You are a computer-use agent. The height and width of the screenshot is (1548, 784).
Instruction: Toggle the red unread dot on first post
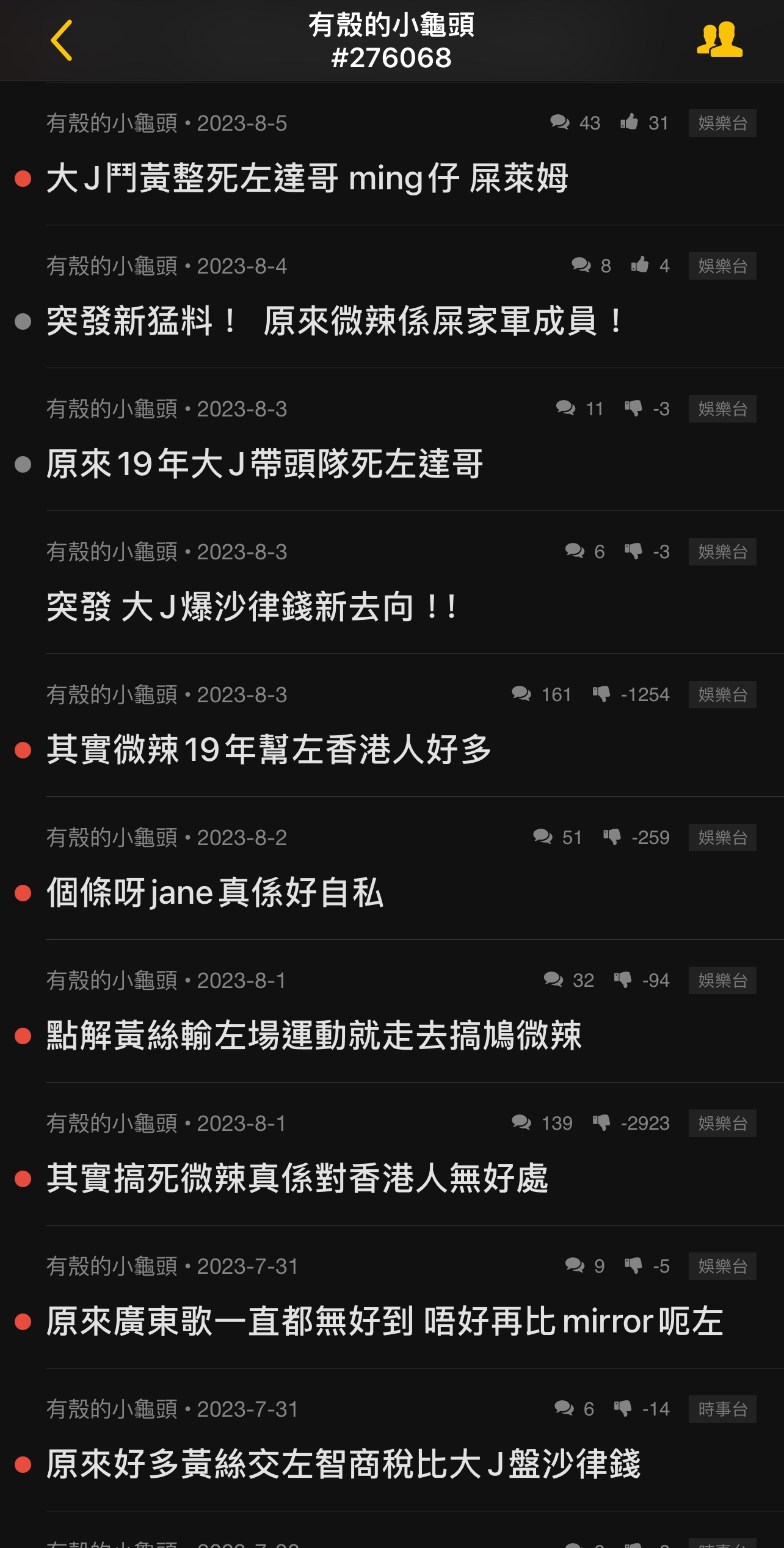[23, 176]
